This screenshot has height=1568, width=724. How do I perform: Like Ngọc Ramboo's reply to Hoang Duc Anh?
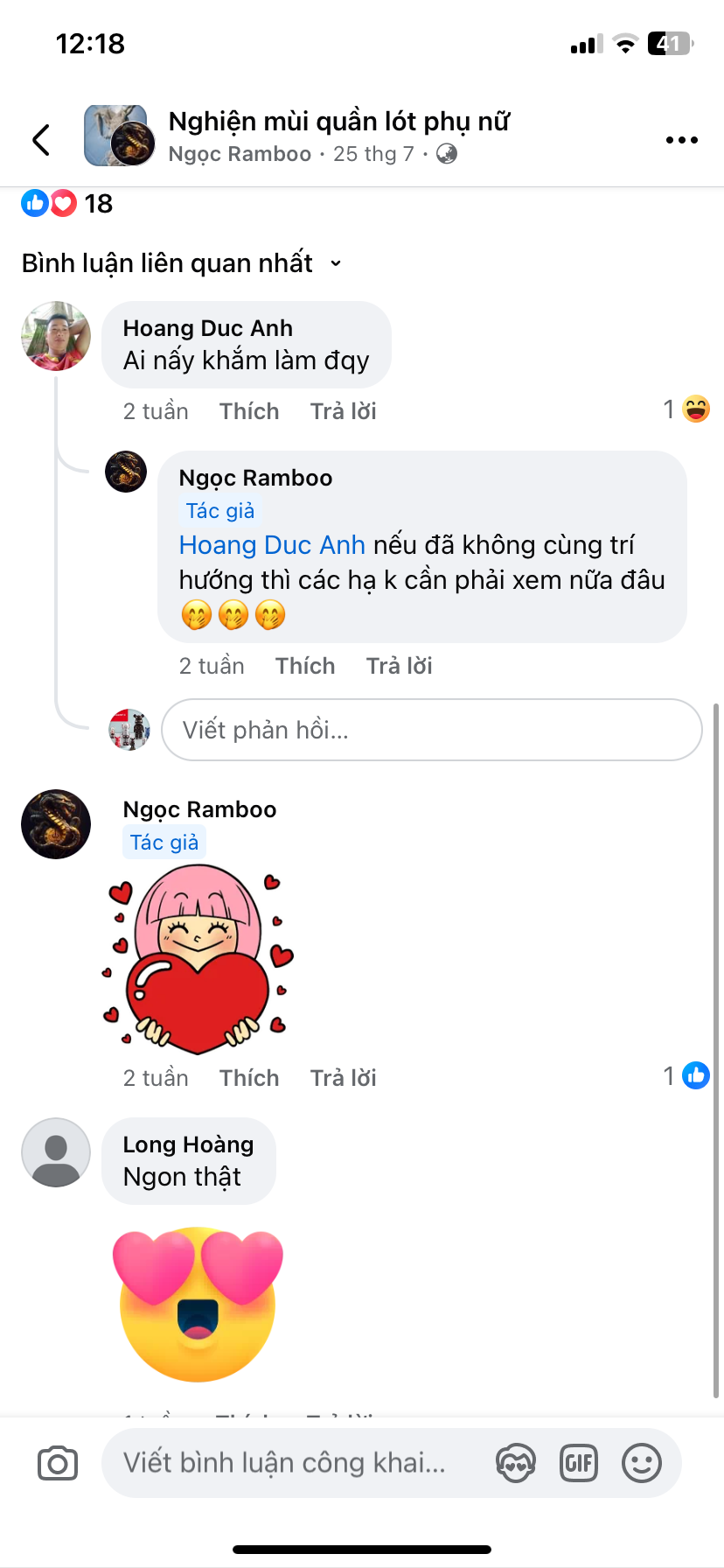point(305,666)
